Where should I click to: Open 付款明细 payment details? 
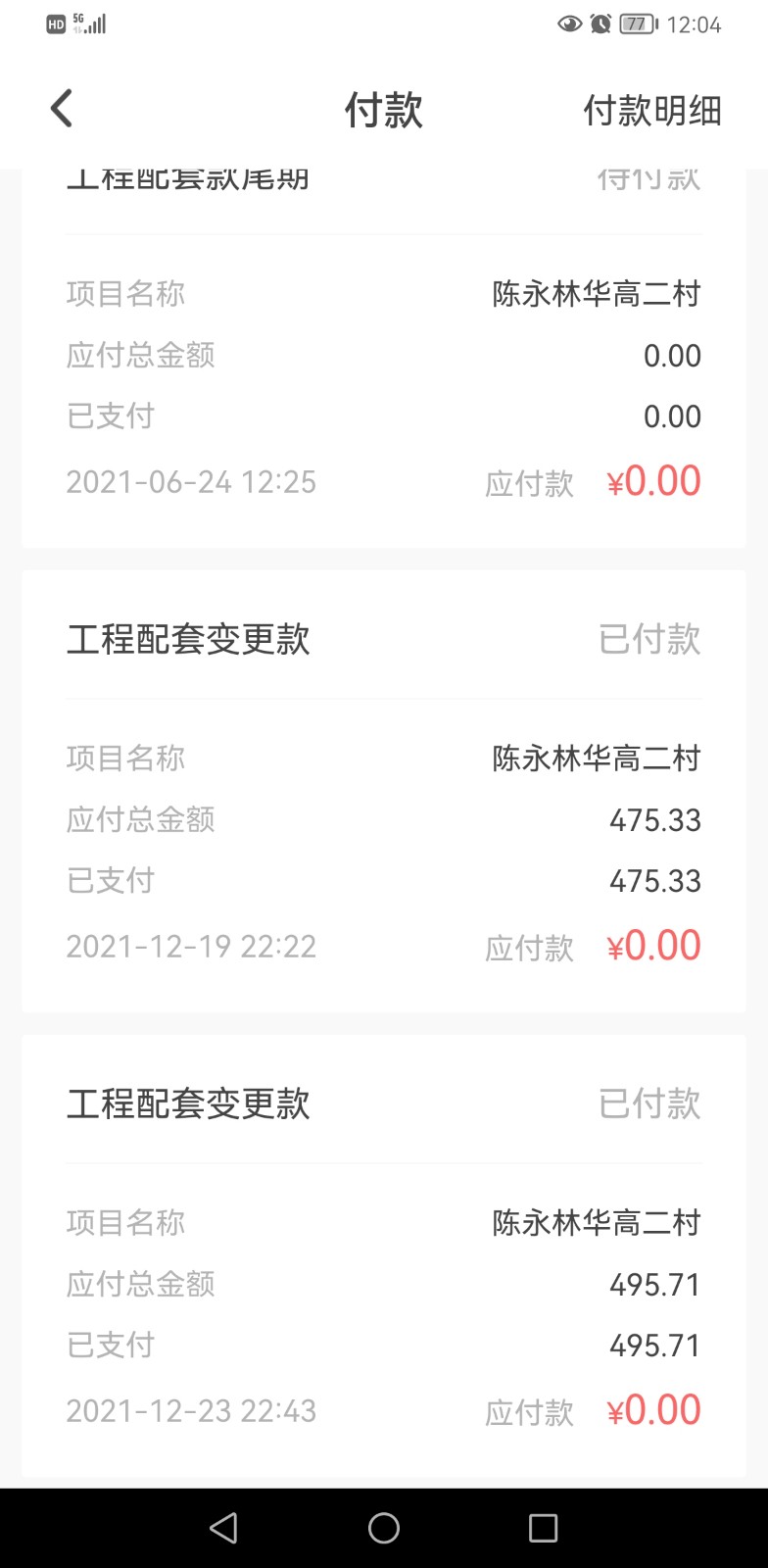click(x=651, y=111)
